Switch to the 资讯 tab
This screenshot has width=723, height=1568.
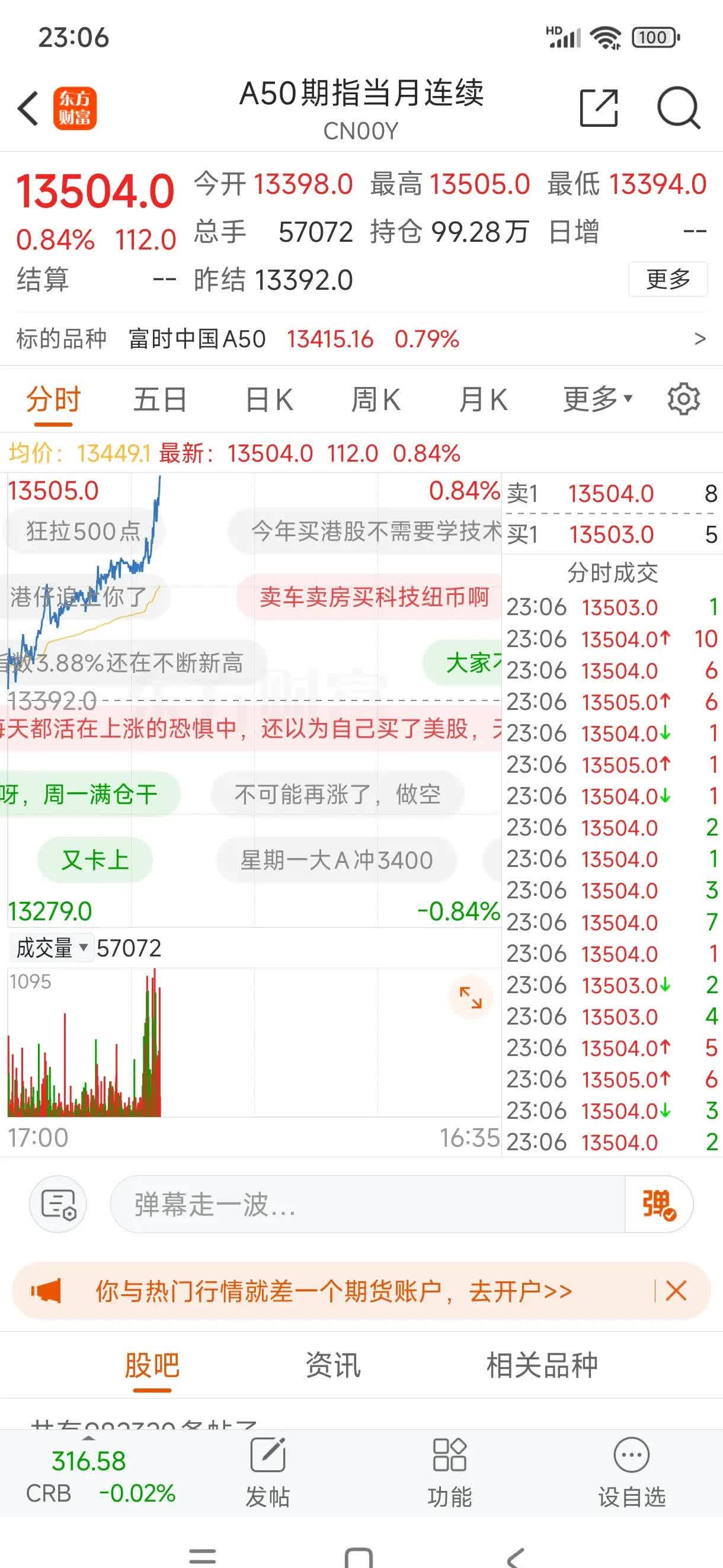(x=333, y=1365)
